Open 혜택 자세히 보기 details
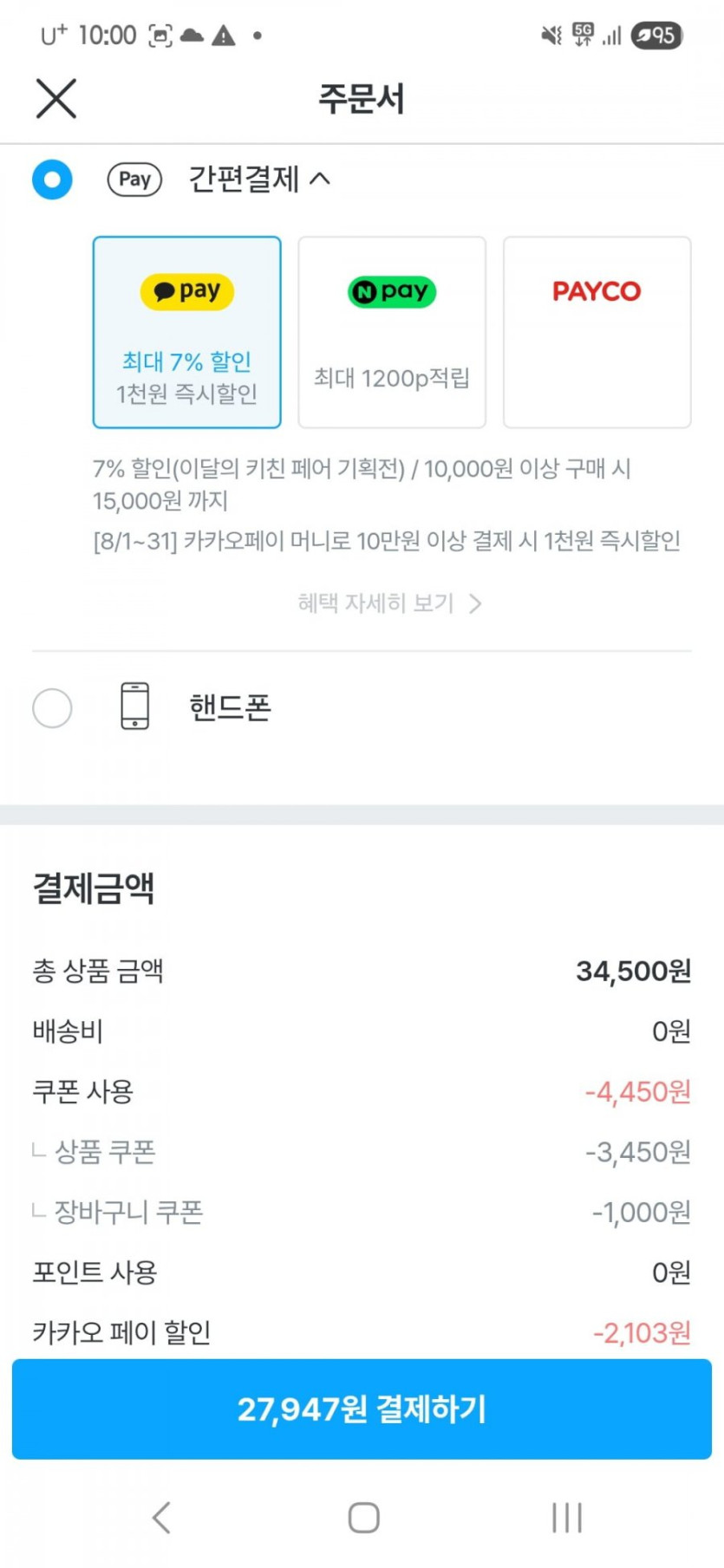This screenshot has height=1568, width=724. click(x=389, y=603)
